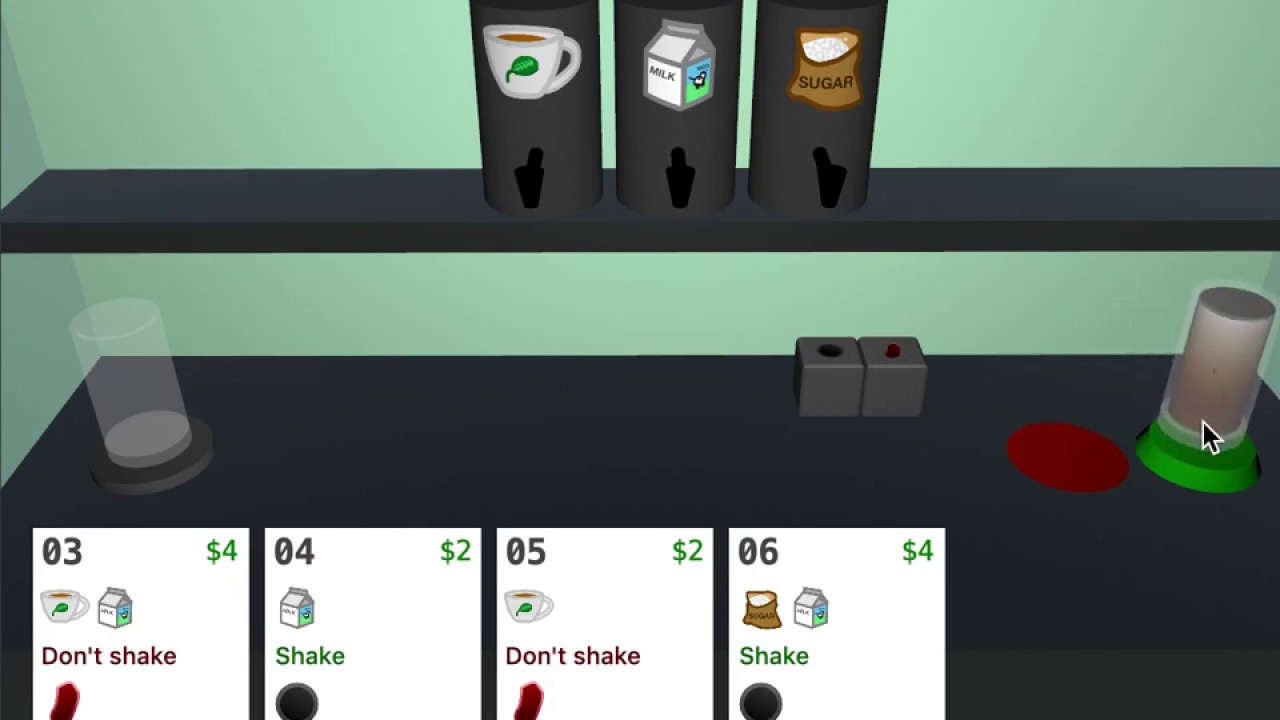Hit the small red button on the grey box
Screen dimensions: 1280x720
click(x=893, y=351)
